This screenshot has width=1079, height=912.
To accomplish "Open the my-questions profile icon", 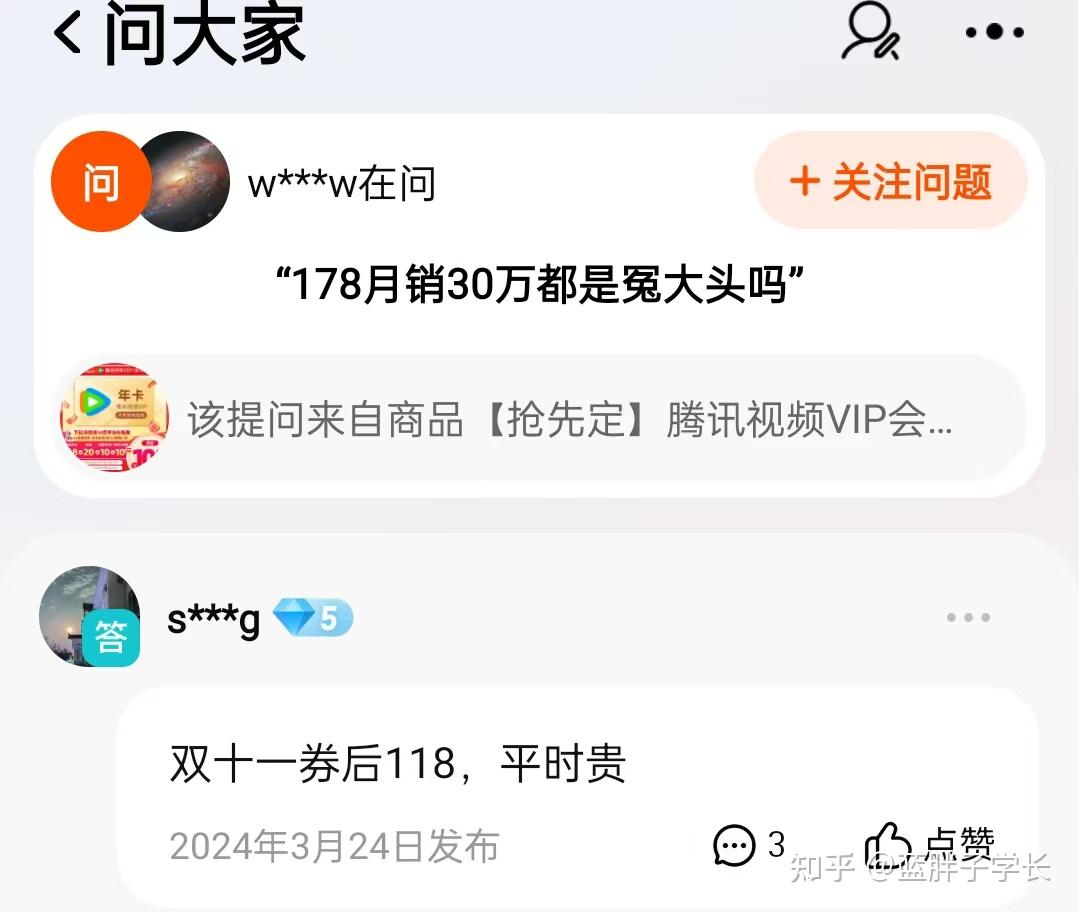I will coord(870,33).
